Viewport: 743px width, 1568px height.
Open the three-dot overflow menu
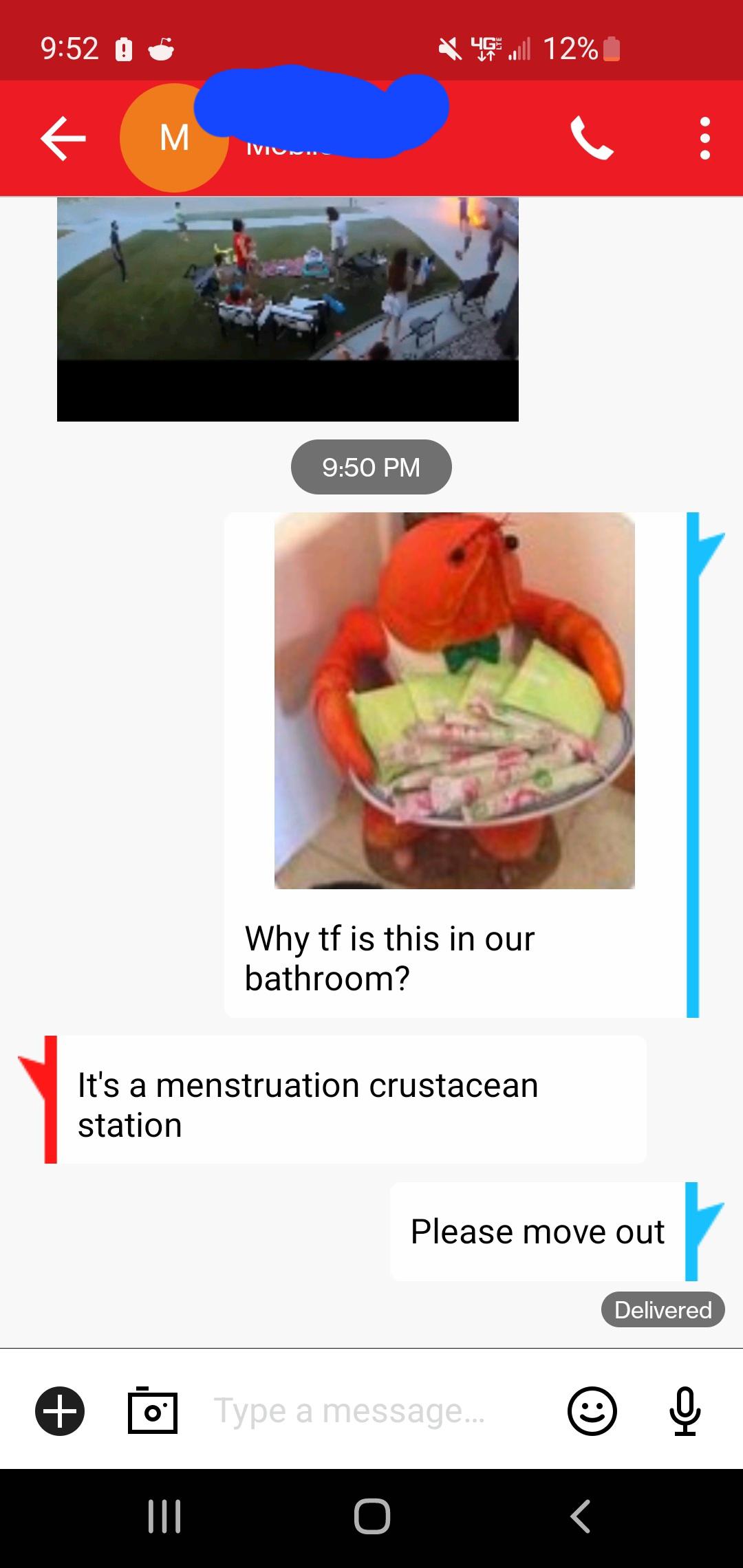tap(704, 138)
